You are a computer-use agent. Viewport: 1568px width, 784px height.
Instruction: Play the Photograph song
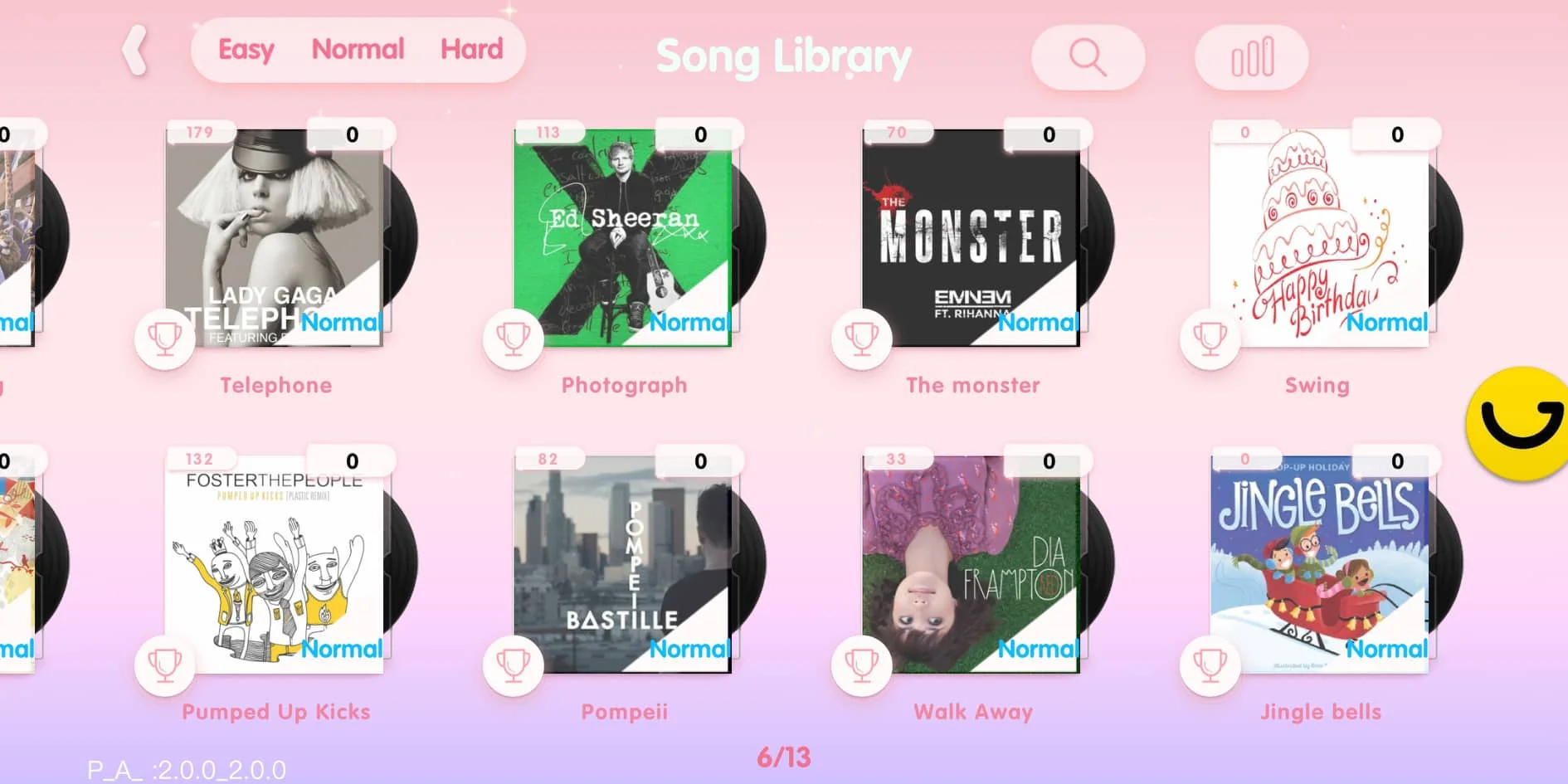click(623, 236)
